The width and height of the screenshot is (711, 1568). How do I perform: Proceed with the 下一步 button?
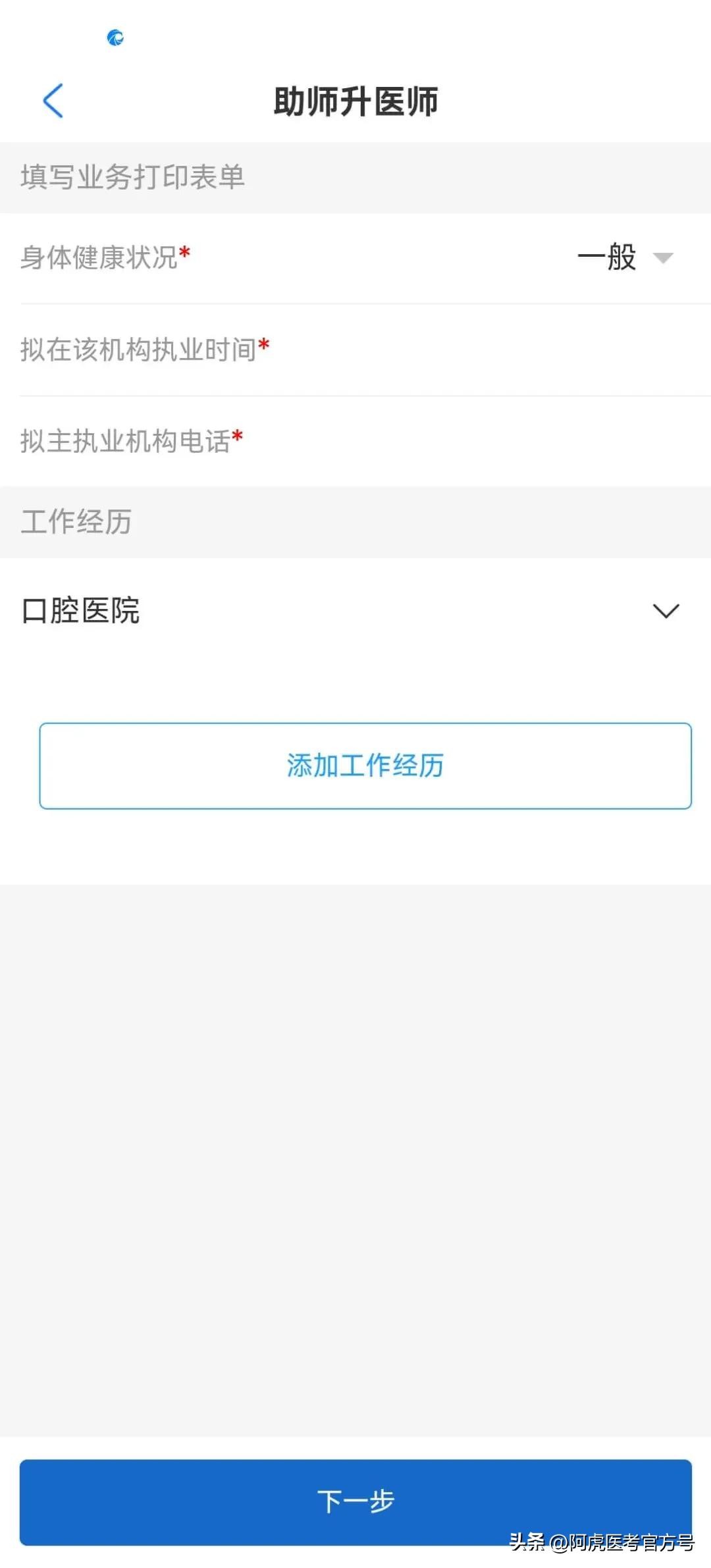(x=355, y=1502)
